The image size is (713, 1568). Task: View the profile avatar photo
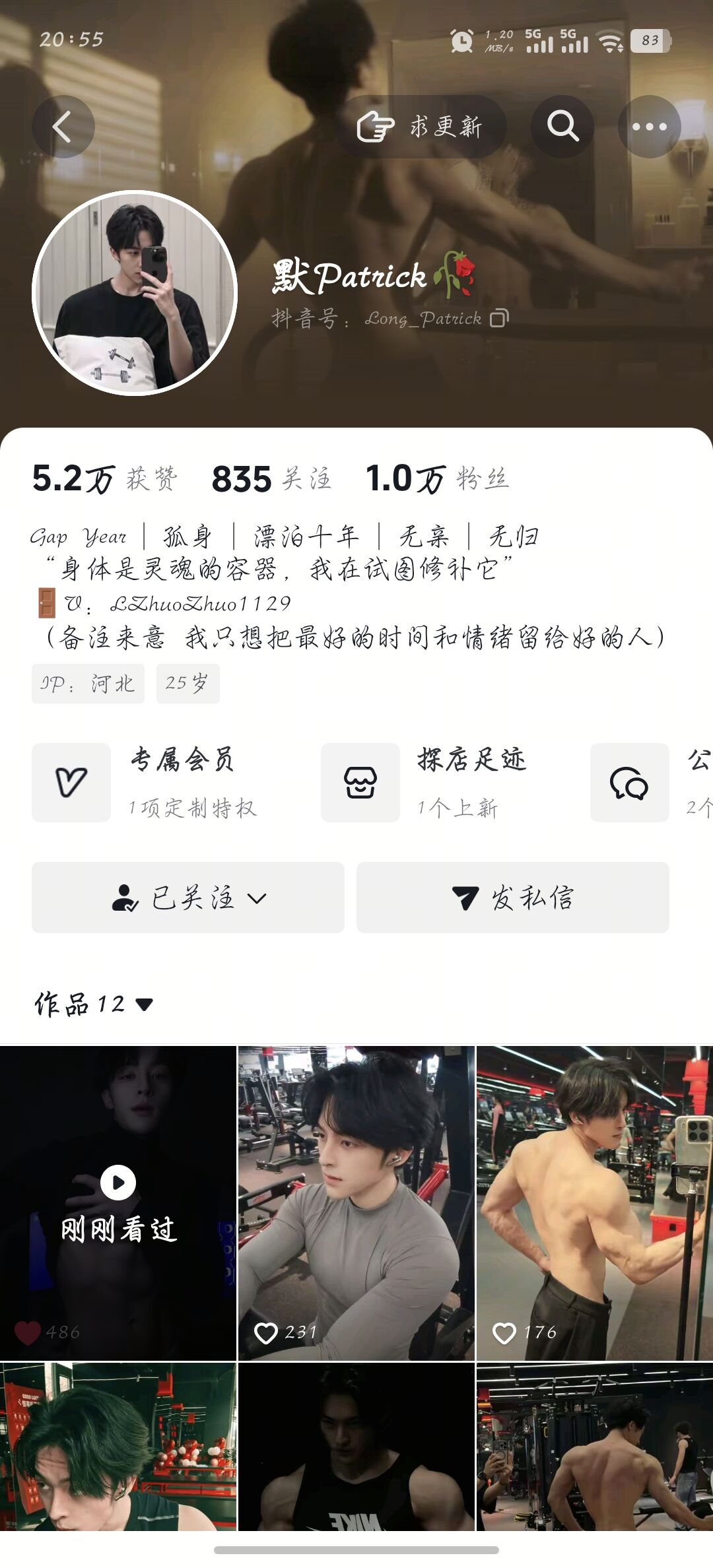click(x=135, y=293)
